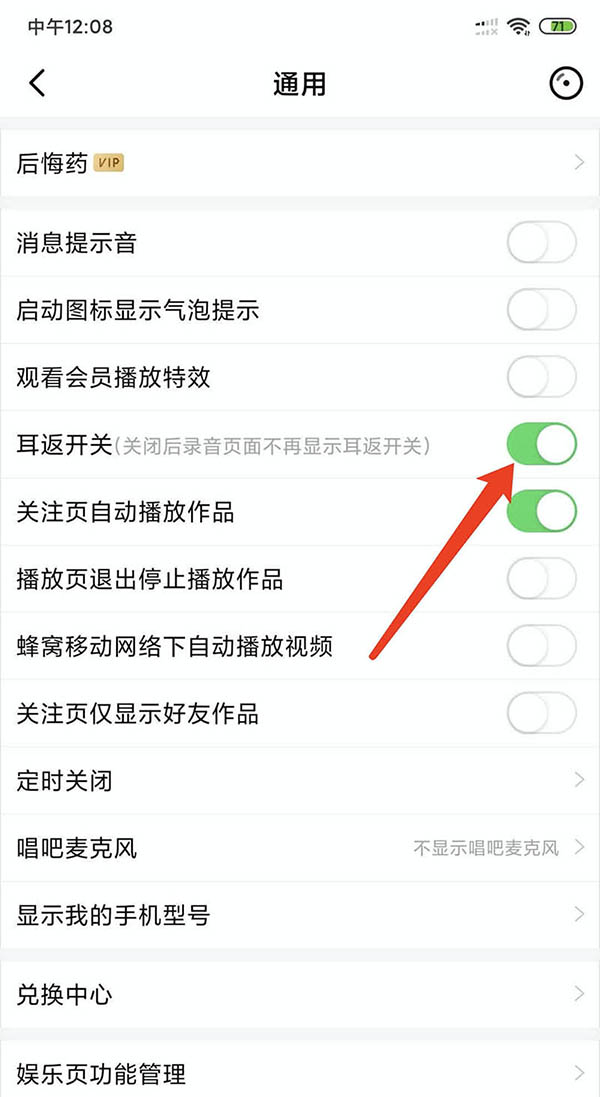Open the 定时关闭 setting
Viewport: 600px width, 1097px height.
(x=300, y=781)
